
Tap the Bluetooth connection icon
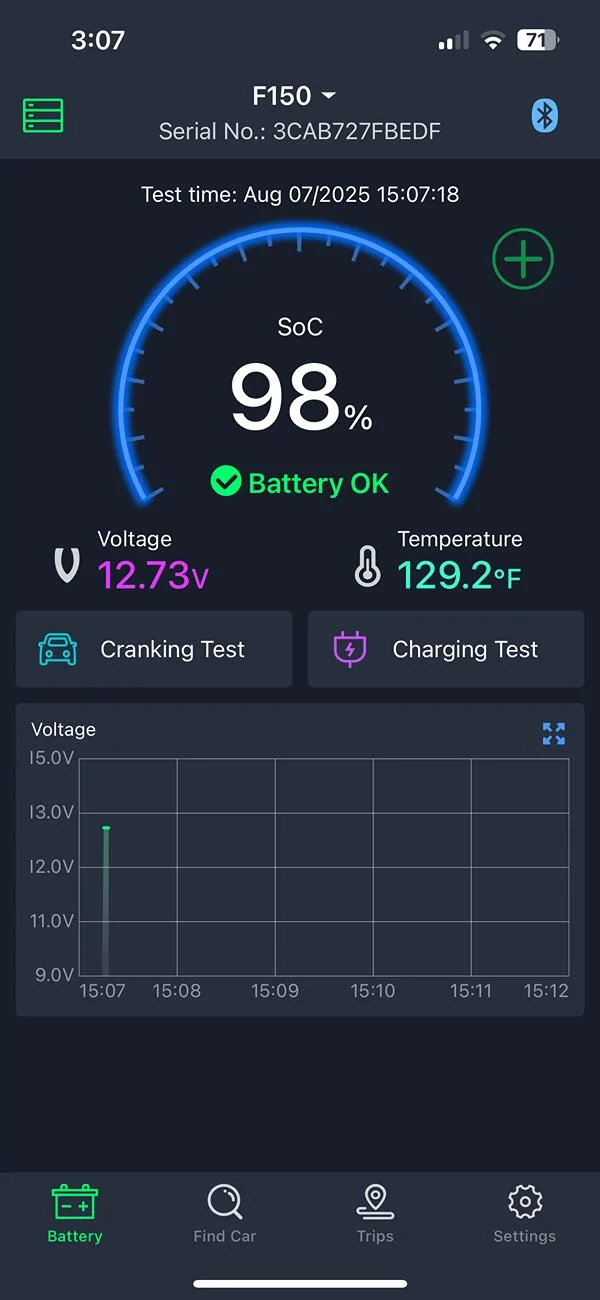[x=544, y=116]
